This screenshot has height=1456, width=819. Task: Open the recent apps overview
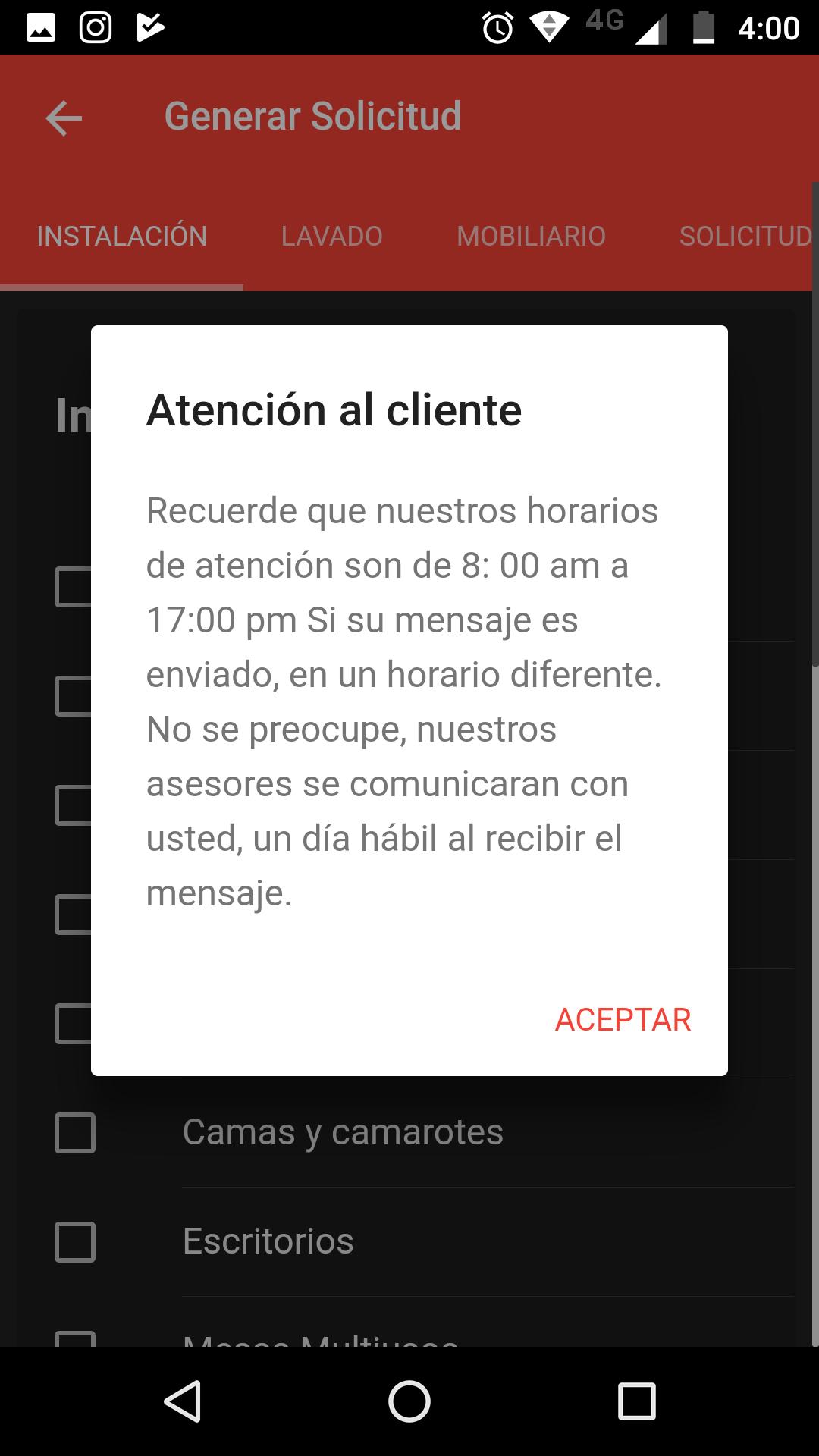636,1401
